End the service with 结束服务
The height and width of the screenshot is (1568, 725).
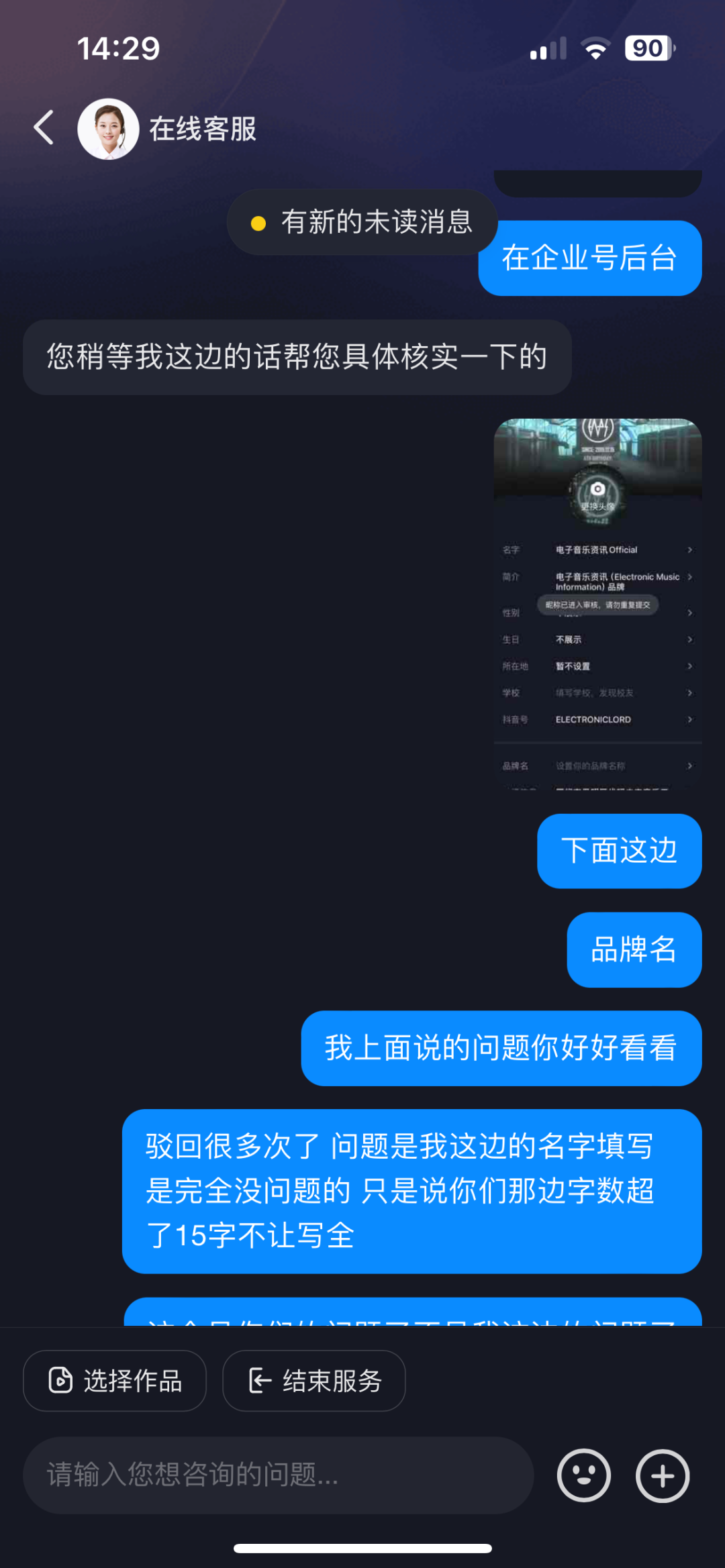click(x=314, y=1381)
